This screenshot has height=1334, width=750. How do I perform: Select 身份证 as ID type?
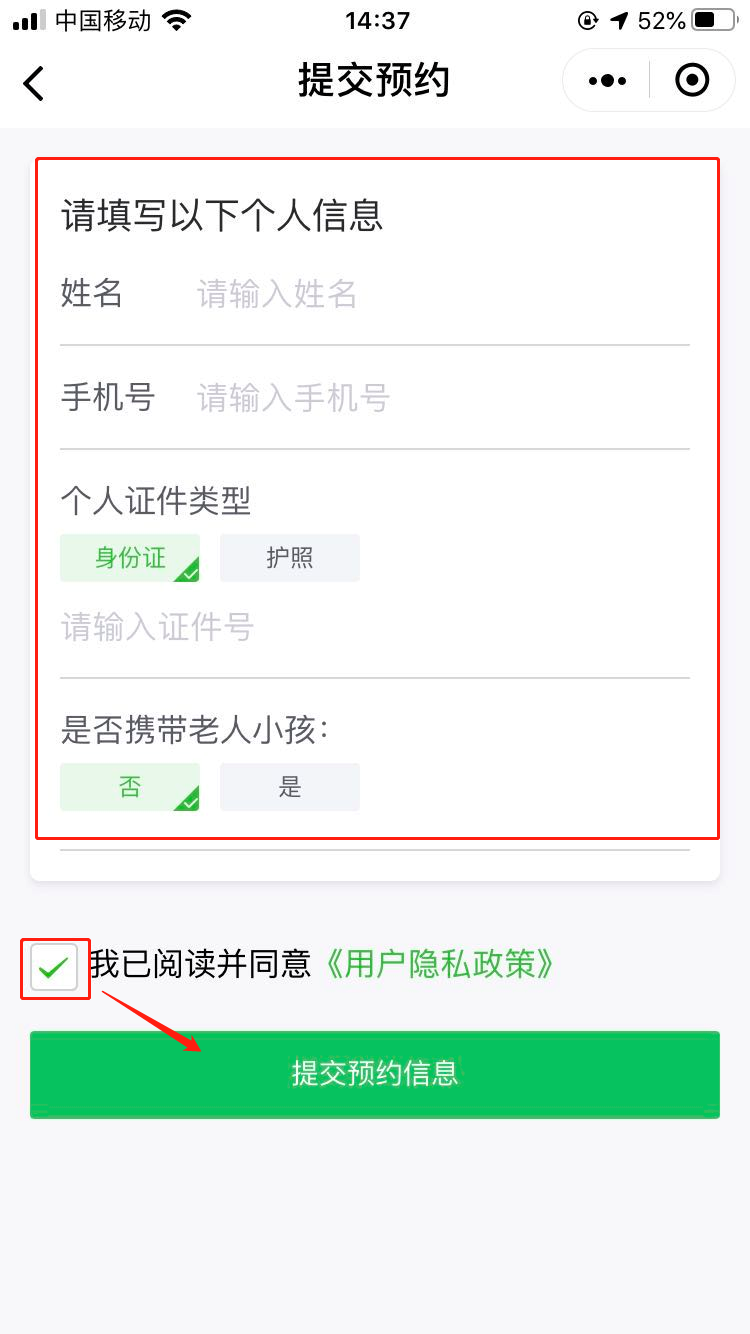tap(130, 558)
